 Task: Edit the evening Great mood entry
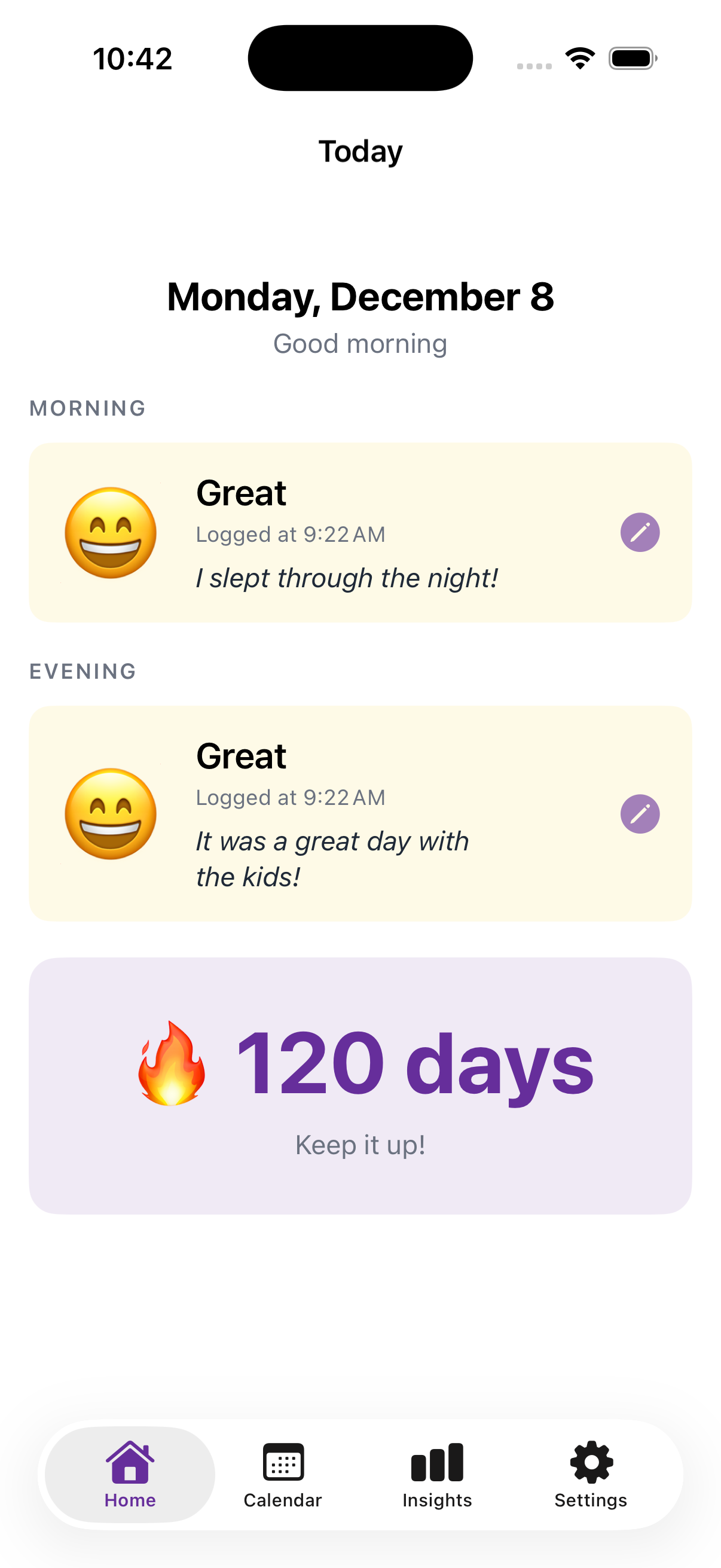(640, 813)
